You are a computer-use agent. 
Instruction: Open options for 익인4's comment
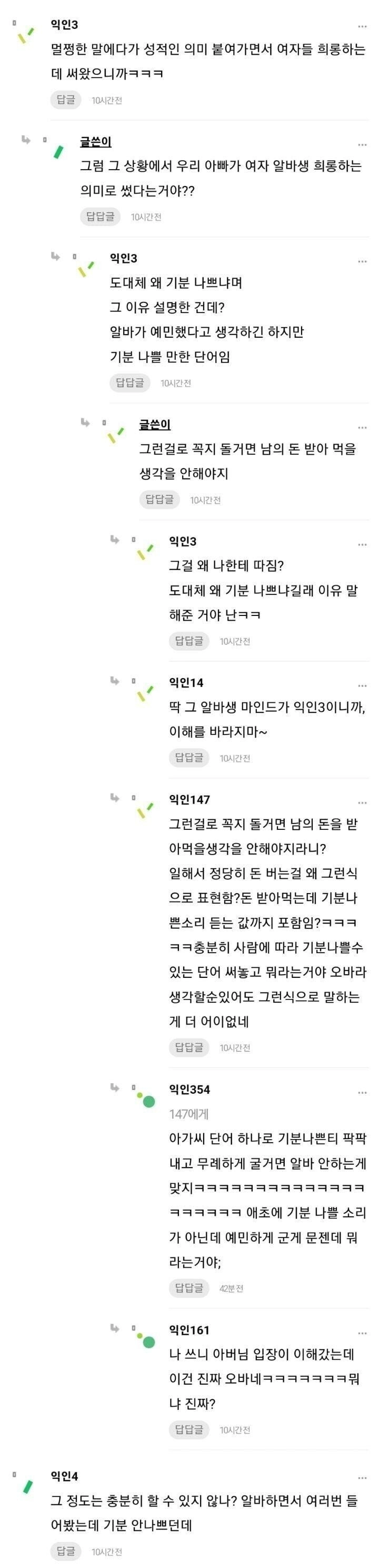362,1478
